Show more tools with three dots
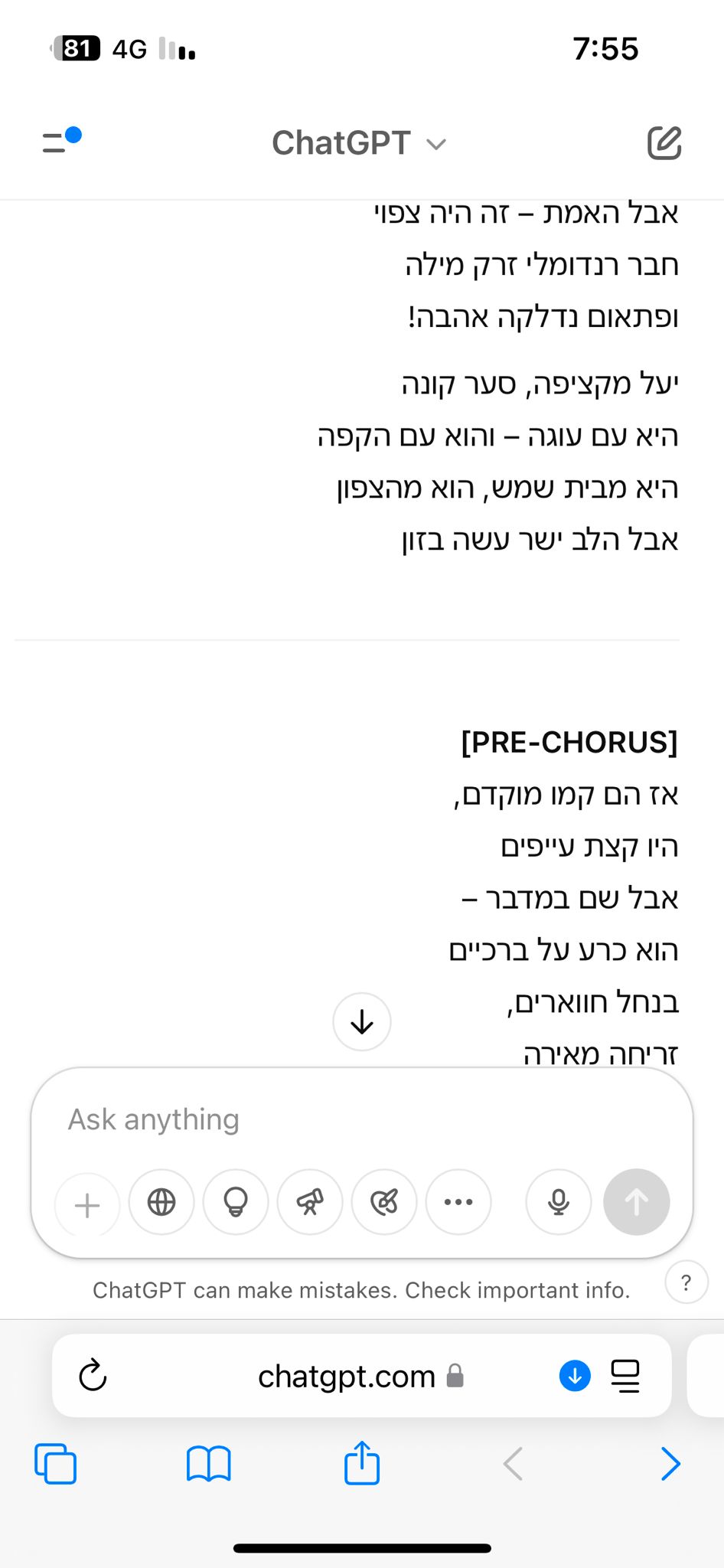724x1568 pixels. pyautogui.click(x=458, y=1203)
